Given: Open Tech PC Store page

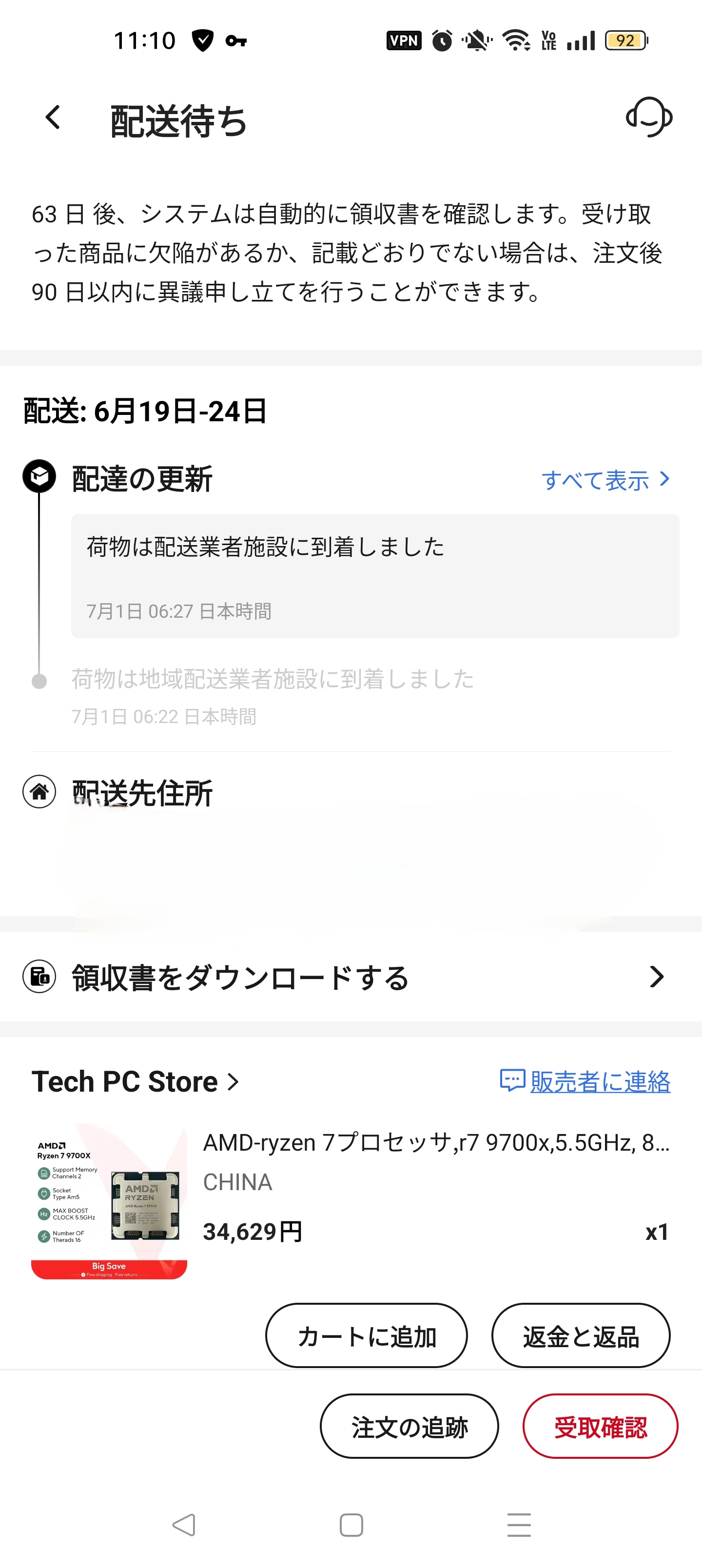Looking at the screenshot, I should 135,1081.
